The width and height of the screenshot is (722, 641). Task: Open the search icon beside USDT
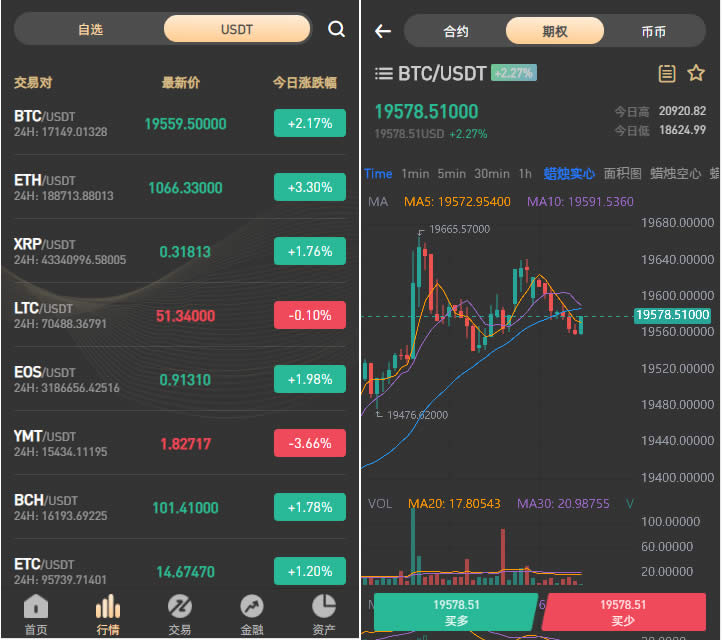coord(336,29)
